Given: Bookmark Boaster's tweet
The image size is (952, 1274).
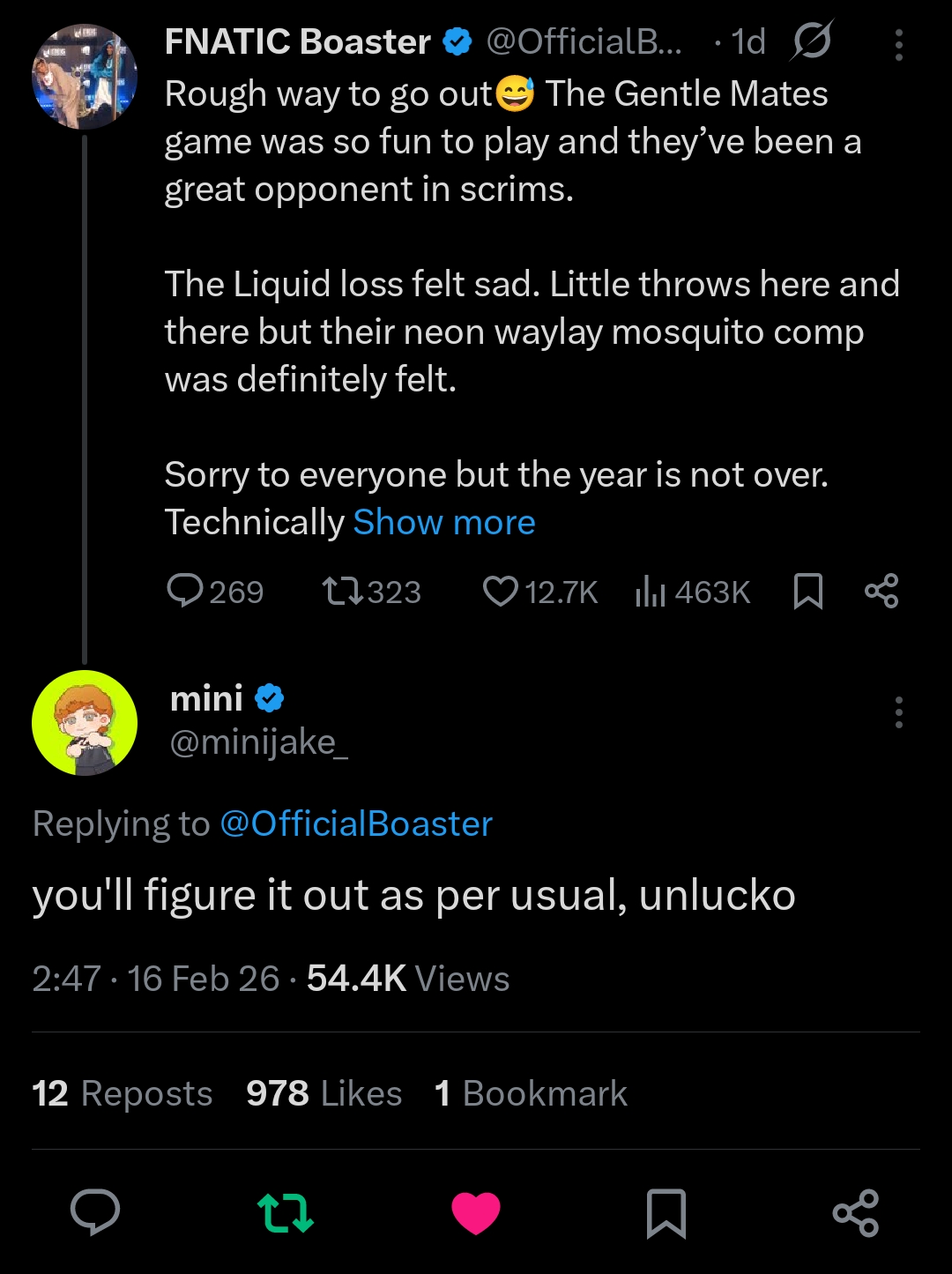Looking at the screenshot, I should click(x=809, y=592).
